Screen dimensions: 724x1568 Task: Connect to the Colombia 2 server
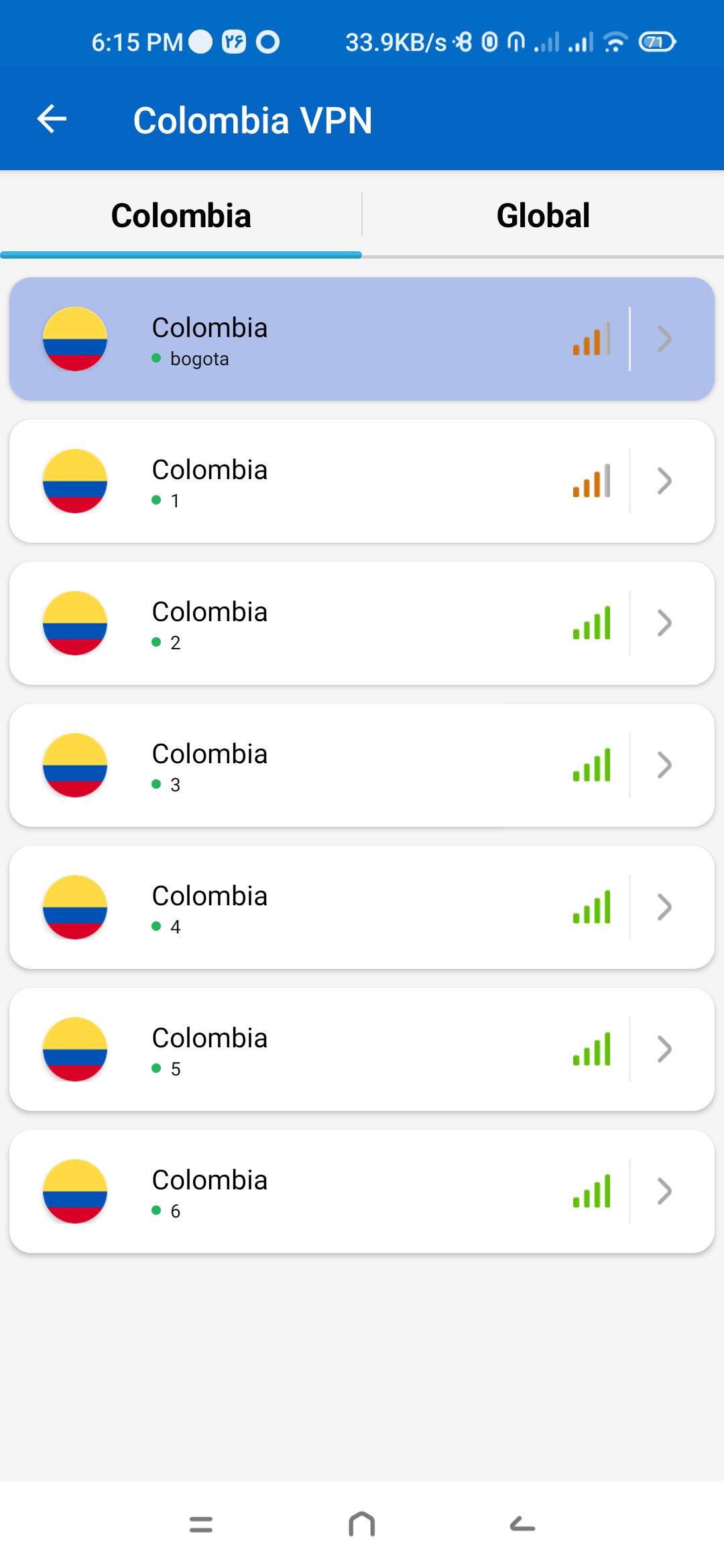[x=362, y=623]
